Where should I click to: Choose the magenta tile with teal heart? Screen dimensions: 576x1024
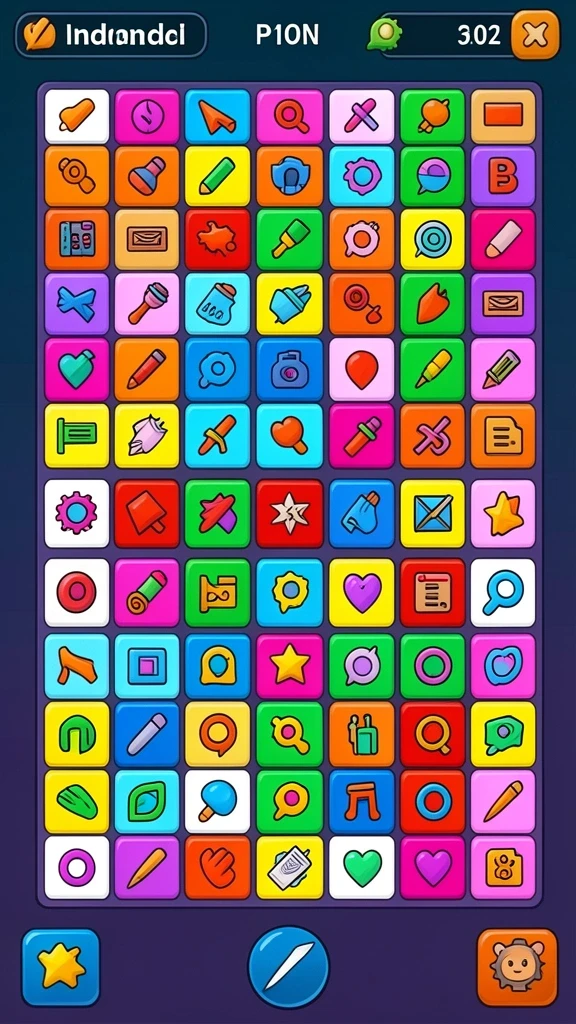click(76, 369)
